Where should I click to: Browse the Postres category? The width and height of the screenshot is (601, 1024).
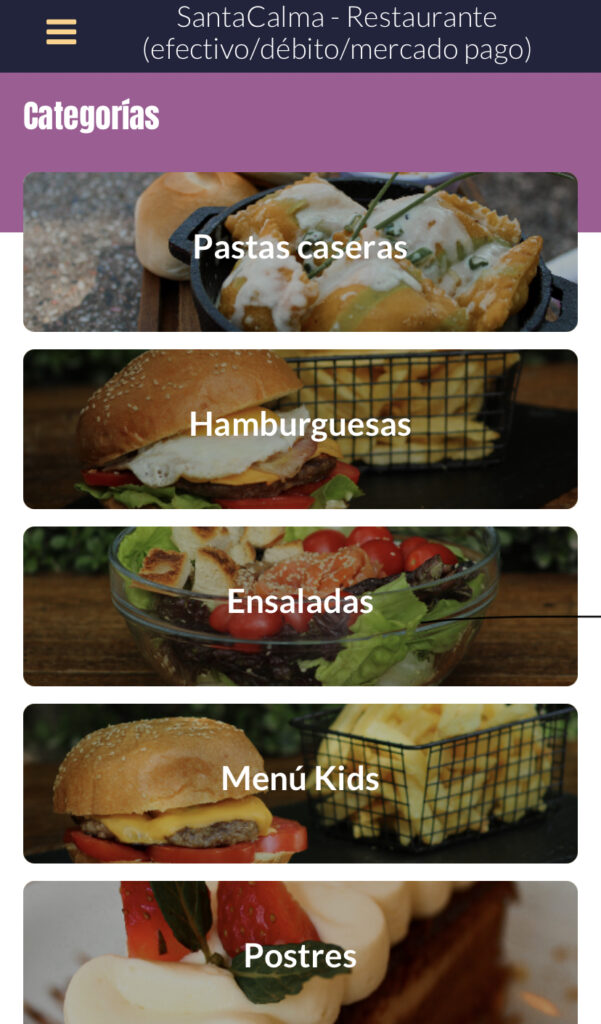(300, 953)
